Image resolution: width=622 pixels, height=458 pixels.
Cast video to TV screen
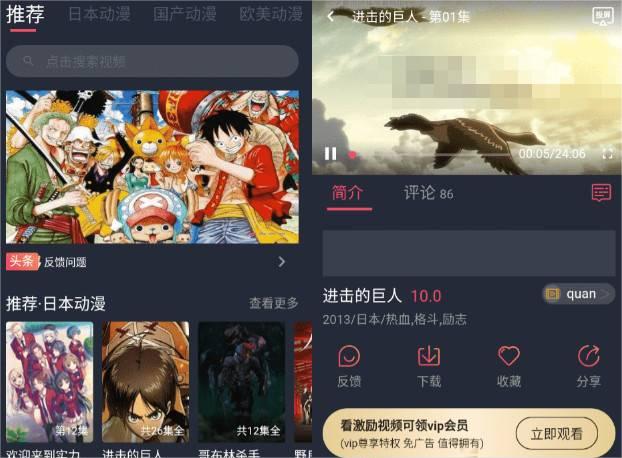(x=601, y=16)
